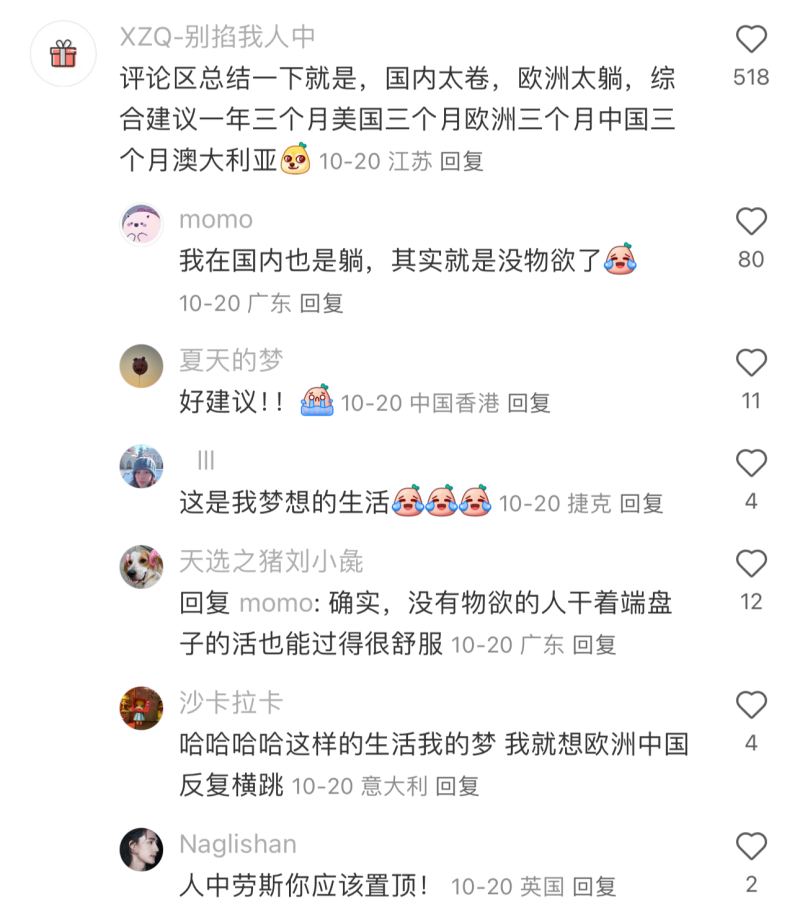Image resolution: width=800 pixels, height=912 pixels.
Task: Like 夏天的梦's comment
Action: (751, 362)
